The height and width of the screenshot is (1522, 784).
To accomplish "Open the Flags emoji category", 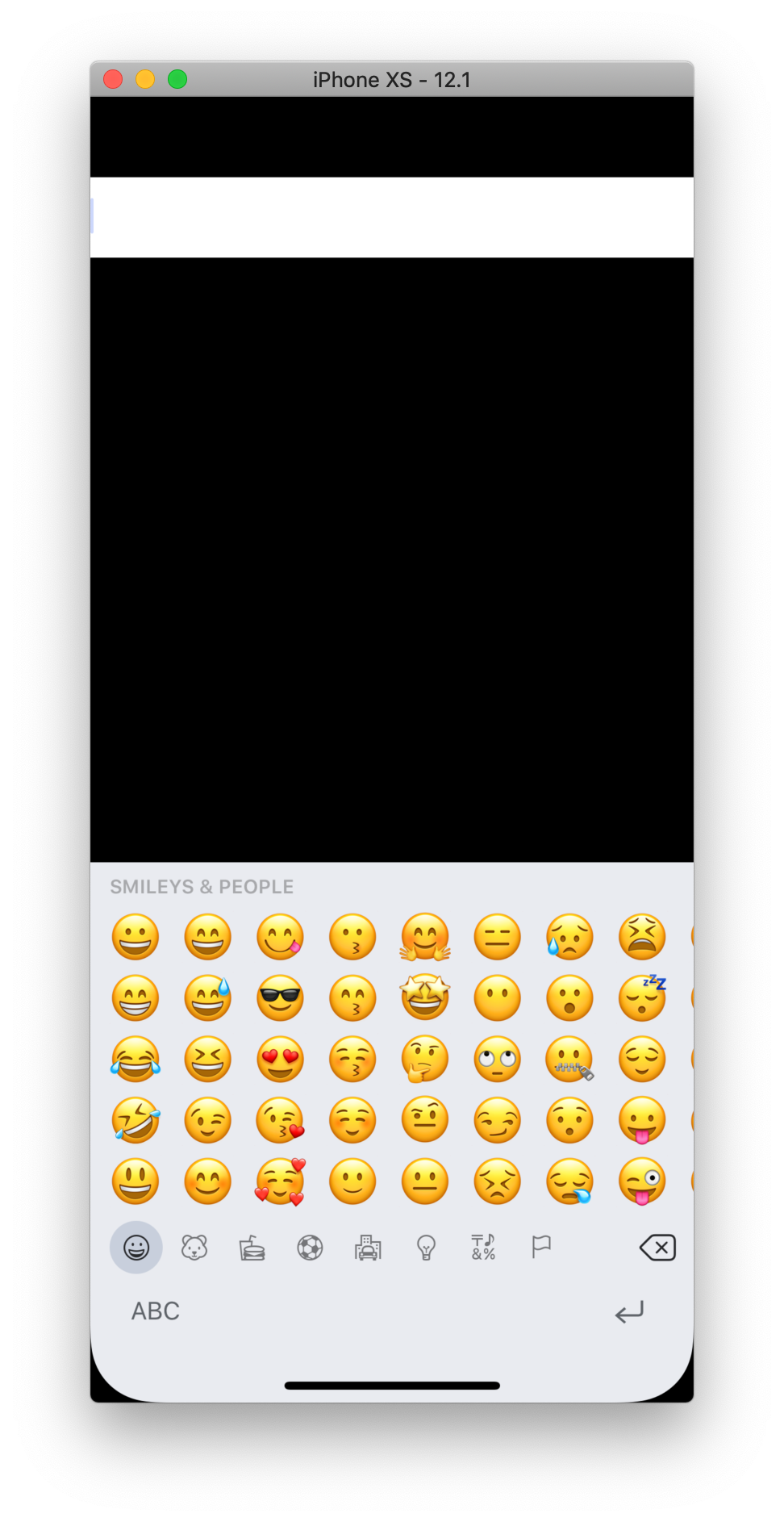I will point(541,1248).
